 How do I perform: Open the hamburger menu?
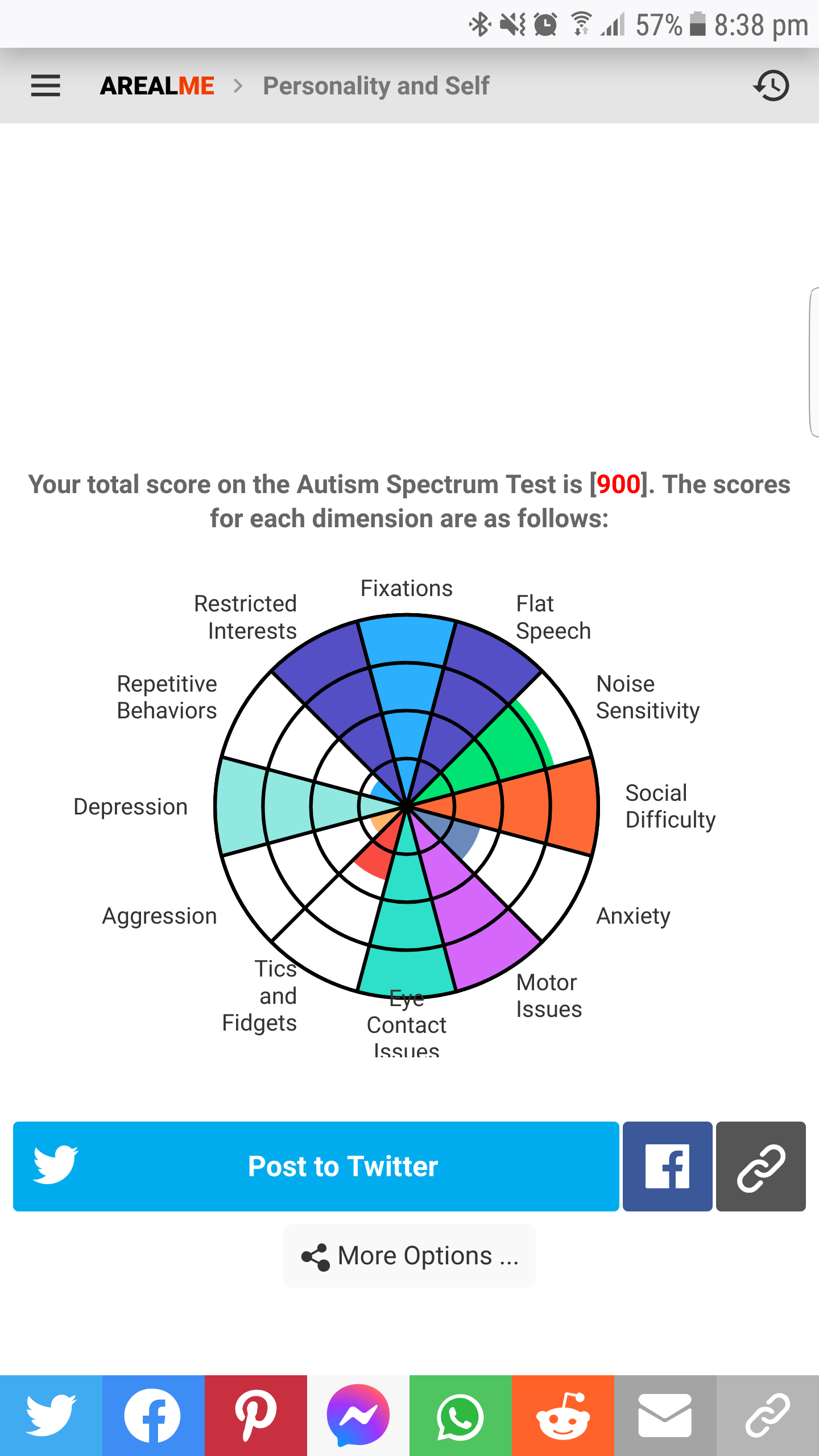pyautogui.click(x=45, y=86)
